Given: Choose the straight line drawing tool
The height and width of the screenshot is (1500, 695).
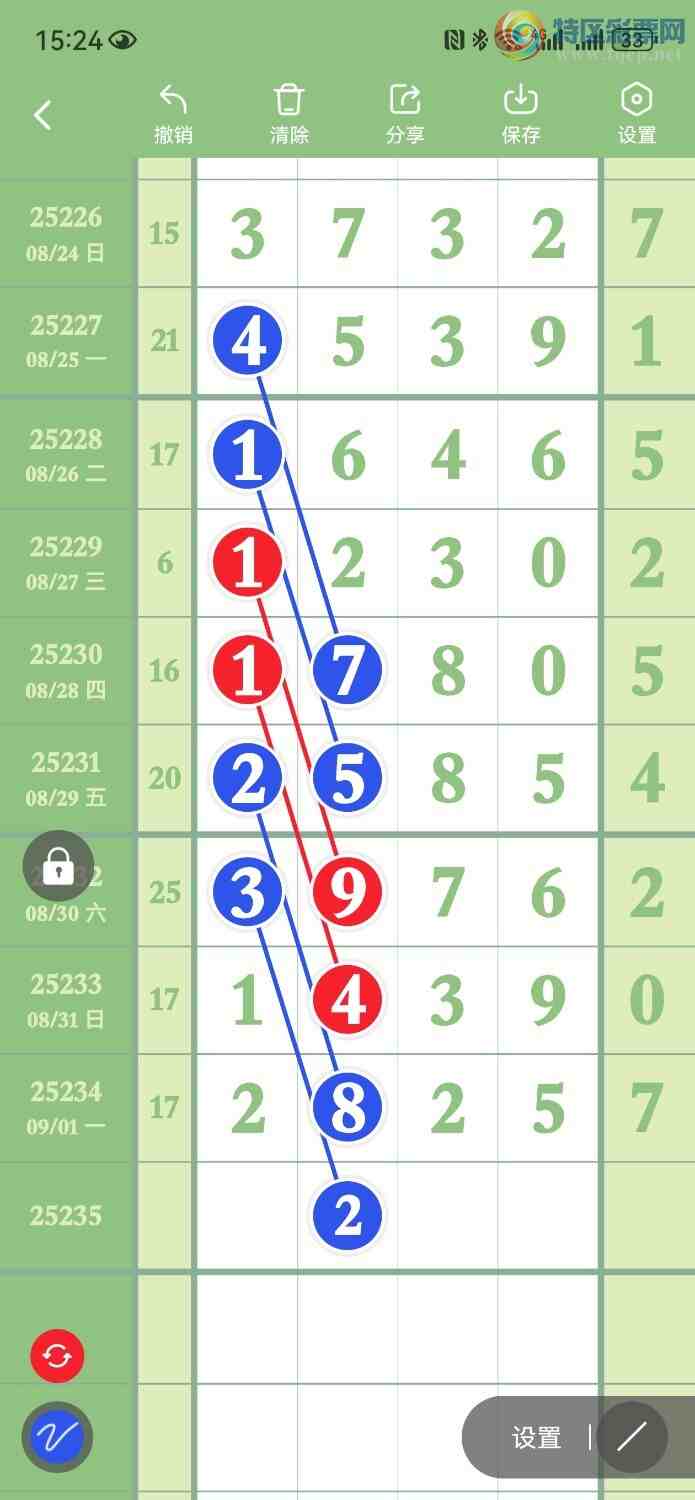Looking at the screenshot, I should 632,1438.
